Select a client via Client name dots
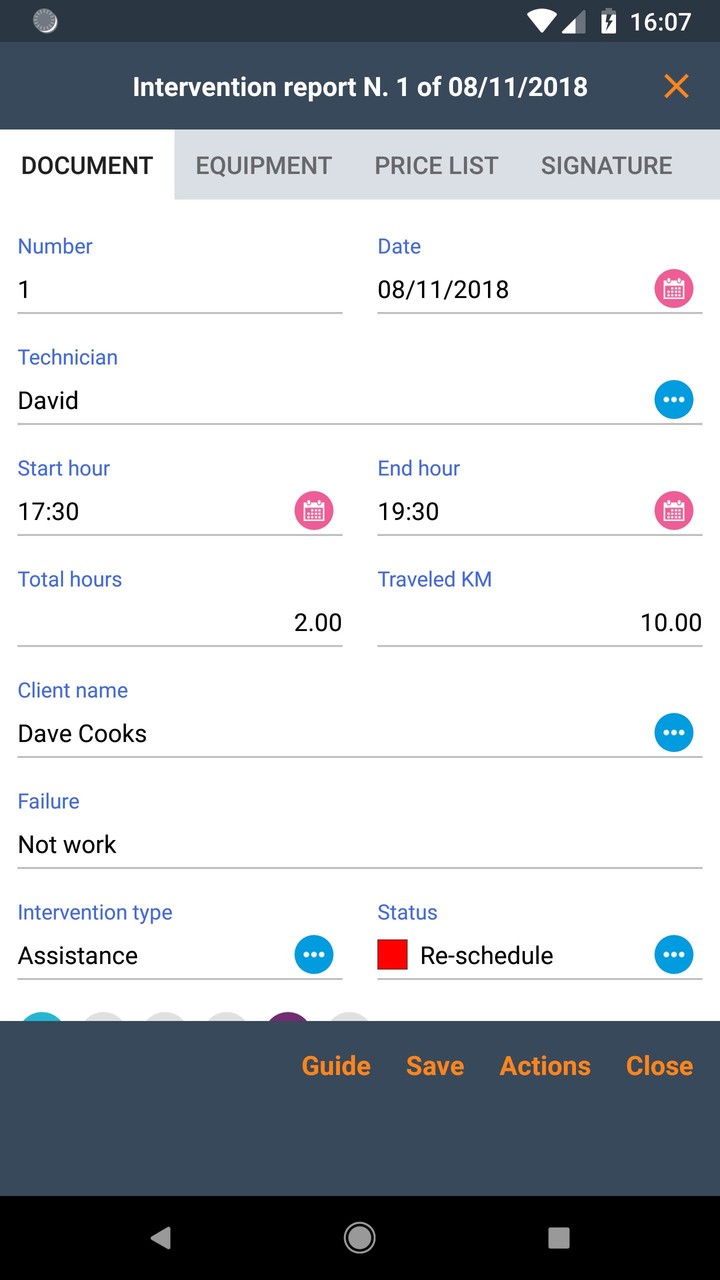Image resolution: width=720 pixels, height=1280 pixels. pyautogui.click(x=674, y=734)
